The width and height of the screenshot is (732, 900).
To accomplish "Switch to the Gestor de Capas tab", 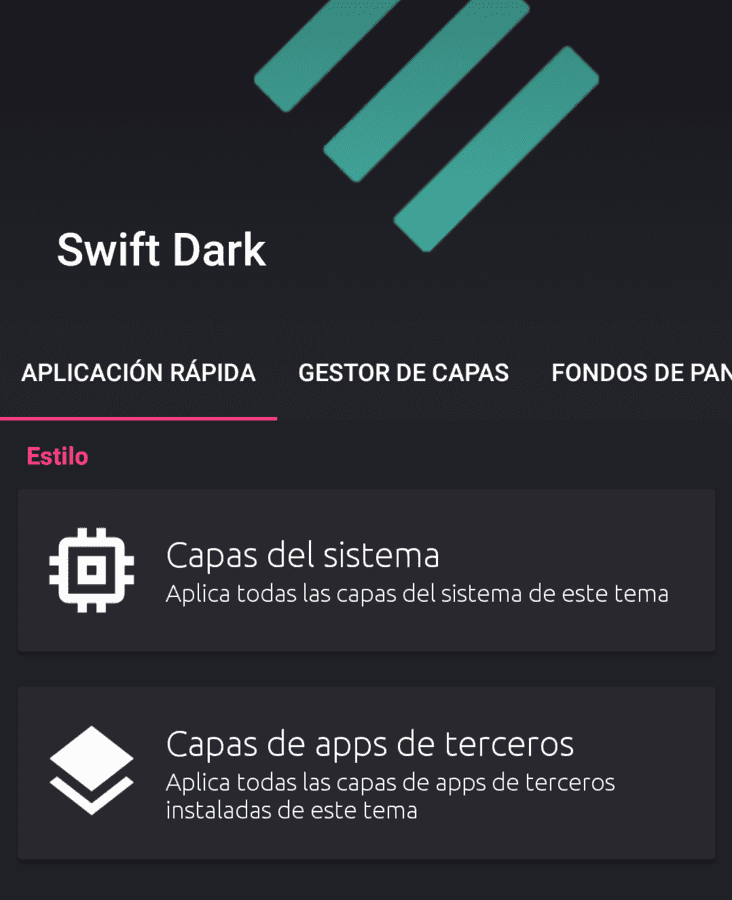I will click(x=403, y=373).
